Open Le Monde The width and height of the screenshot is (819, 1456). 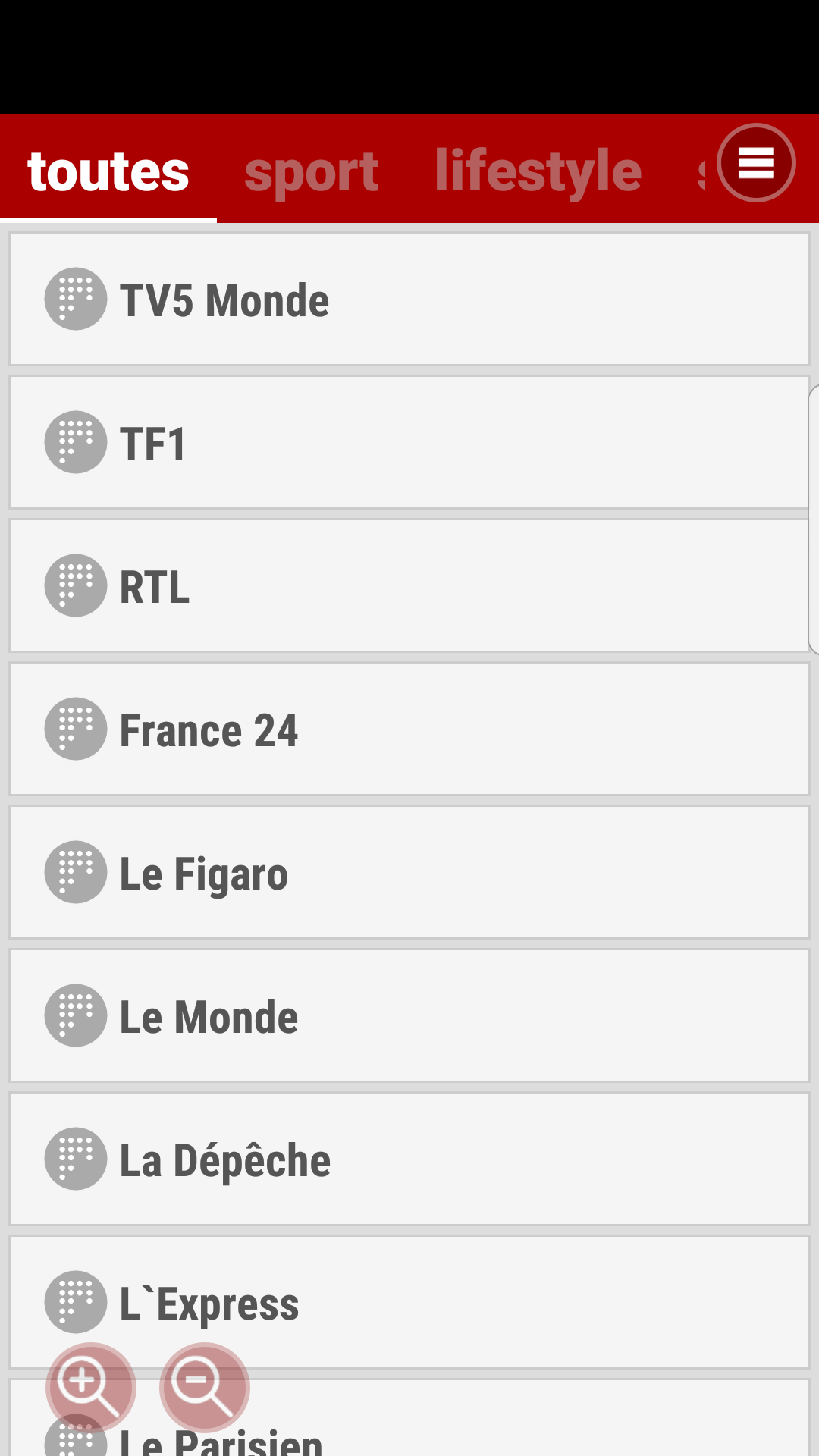(x=409, y=1016)
